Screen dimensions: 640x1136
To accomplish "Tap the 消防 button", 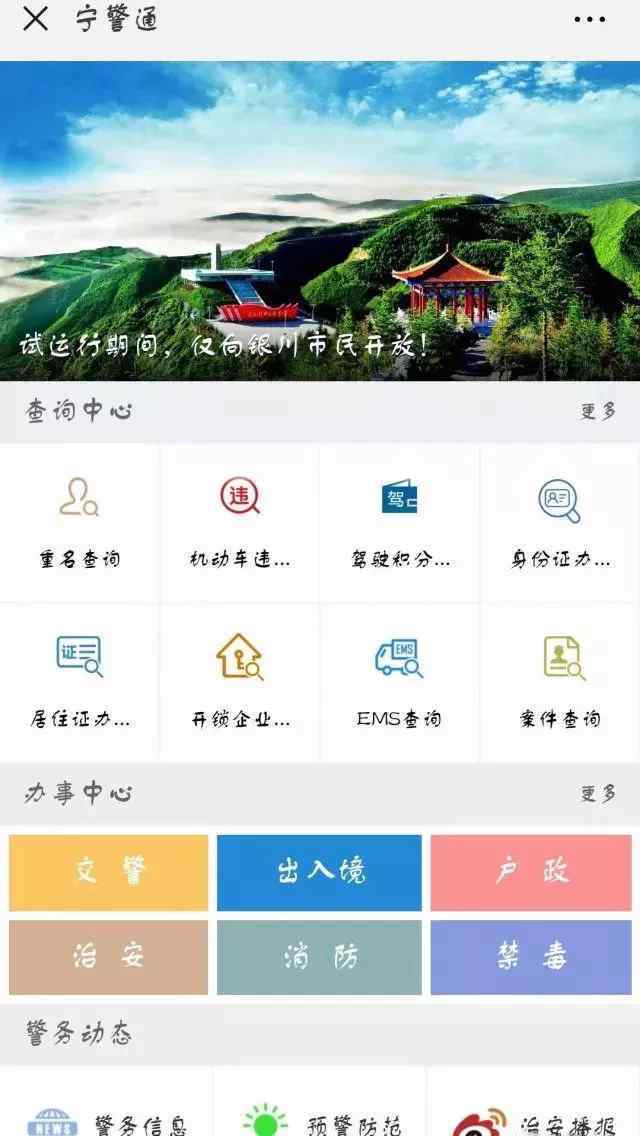I will (320, 957).
